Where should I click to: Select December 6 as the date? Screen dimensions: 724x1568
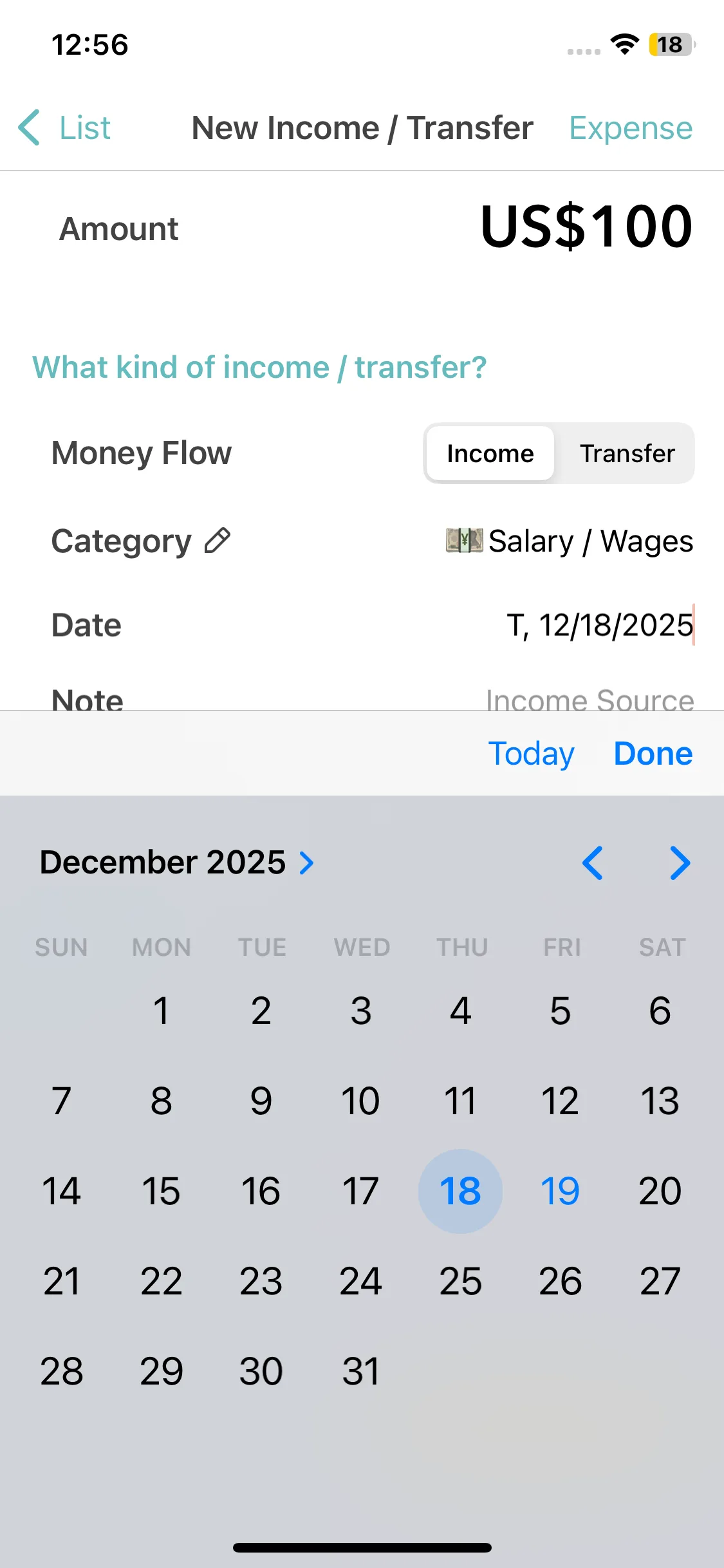click(x=660, y=1011)
